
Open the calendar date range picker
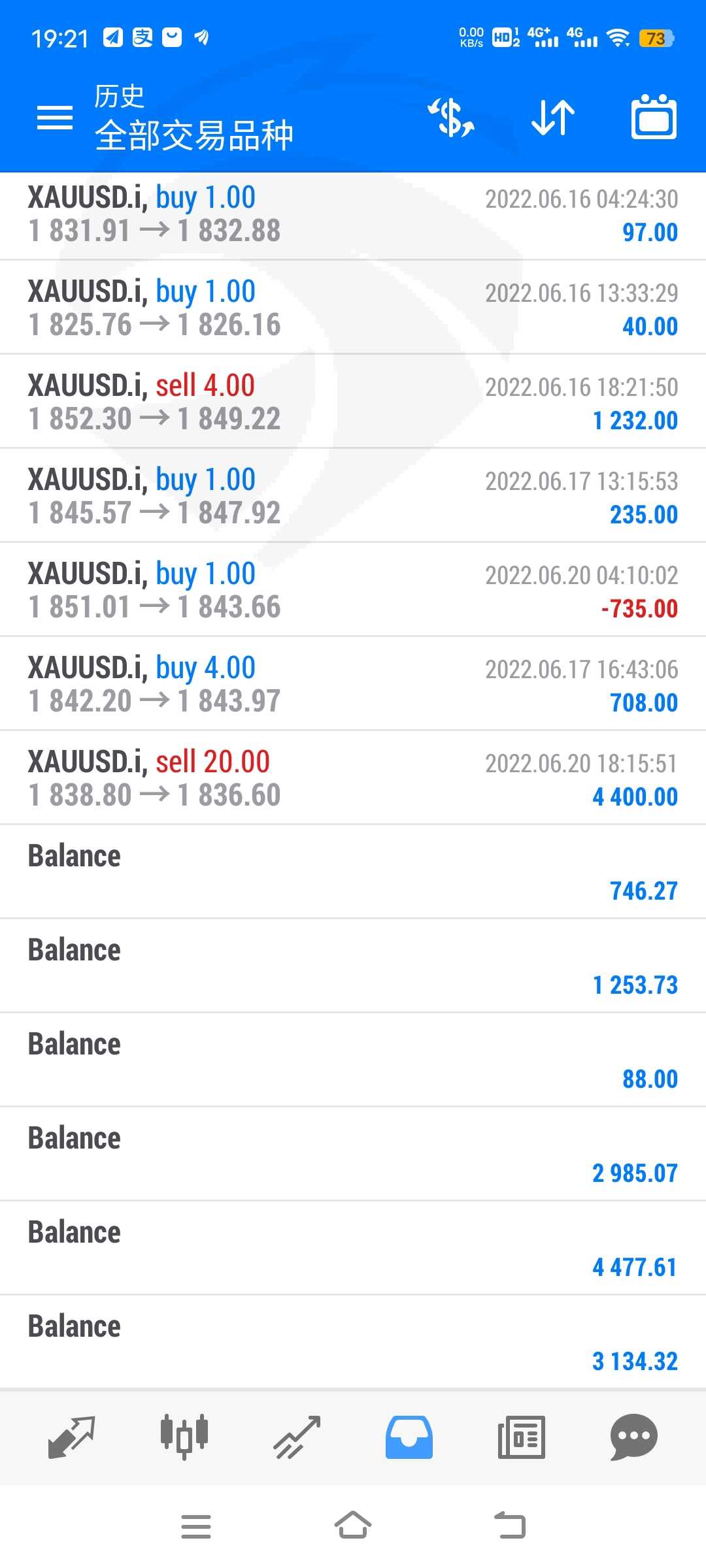click(x=654, y=117)
